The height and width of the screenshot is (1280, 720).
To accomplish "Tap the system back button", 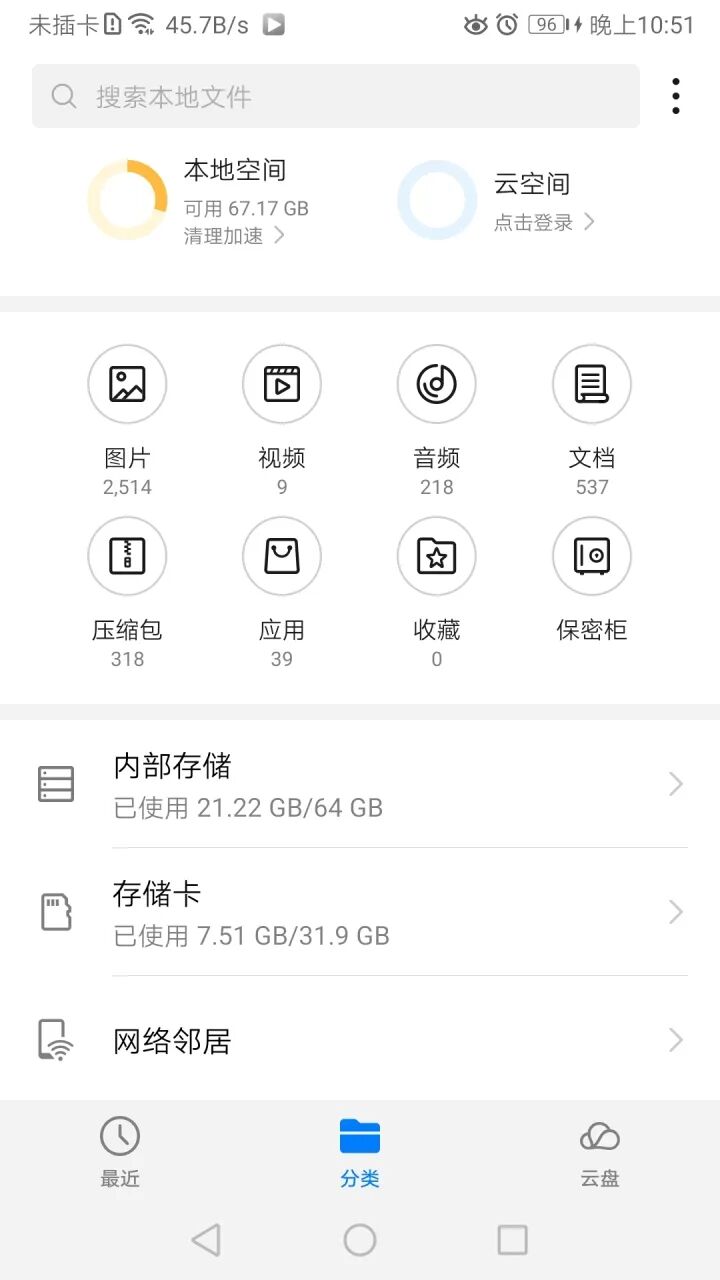I will (206, 1240).
